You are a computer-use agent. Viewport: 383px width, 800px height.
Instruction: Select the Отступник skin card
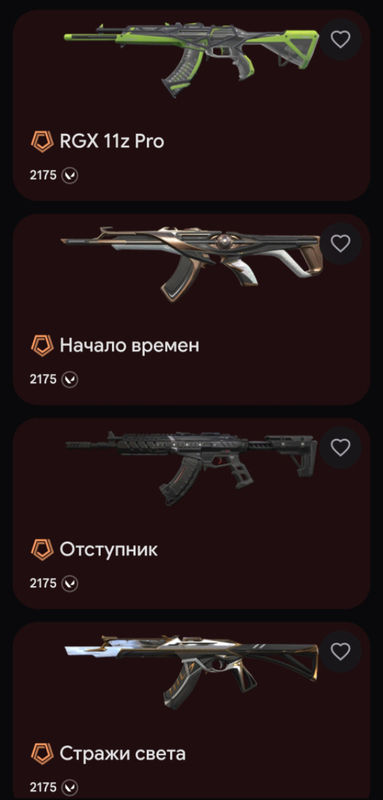(191, 513)
